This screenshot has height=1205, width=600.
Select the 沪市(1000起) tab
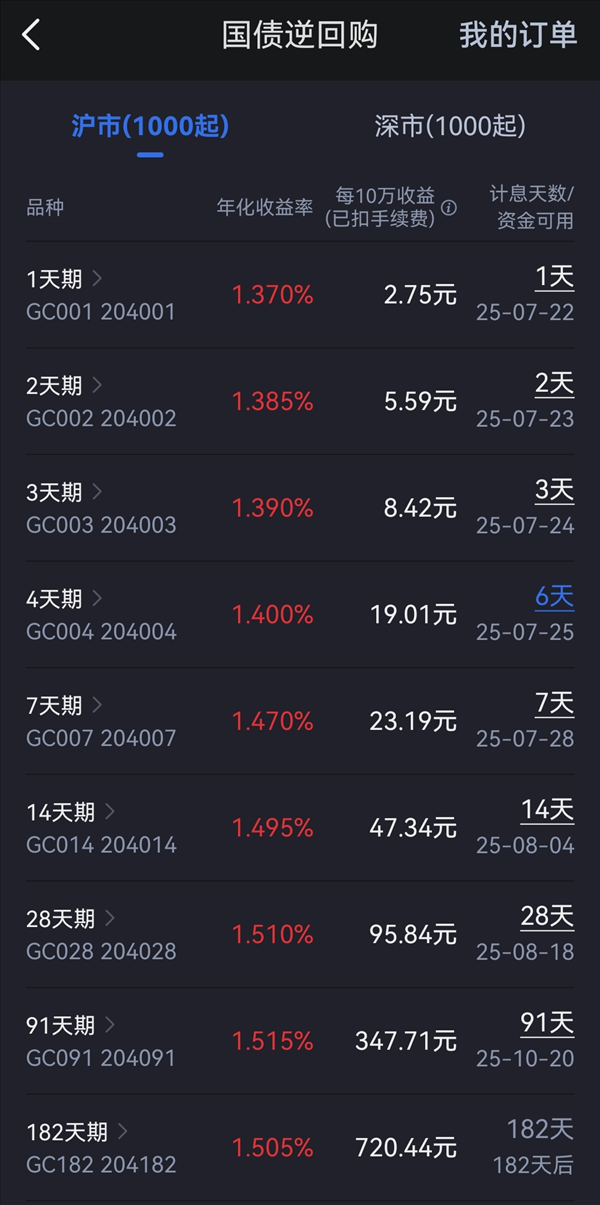[150, 126]
